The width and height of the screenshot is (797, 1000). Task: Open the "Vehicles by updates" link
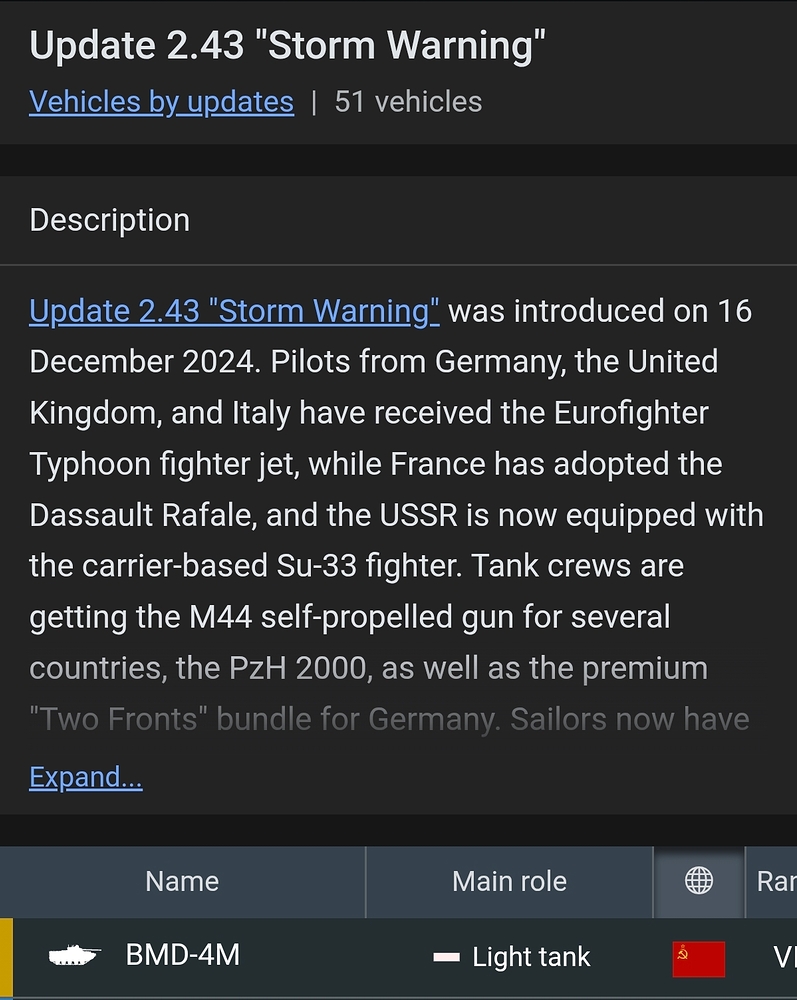point(161,101)
